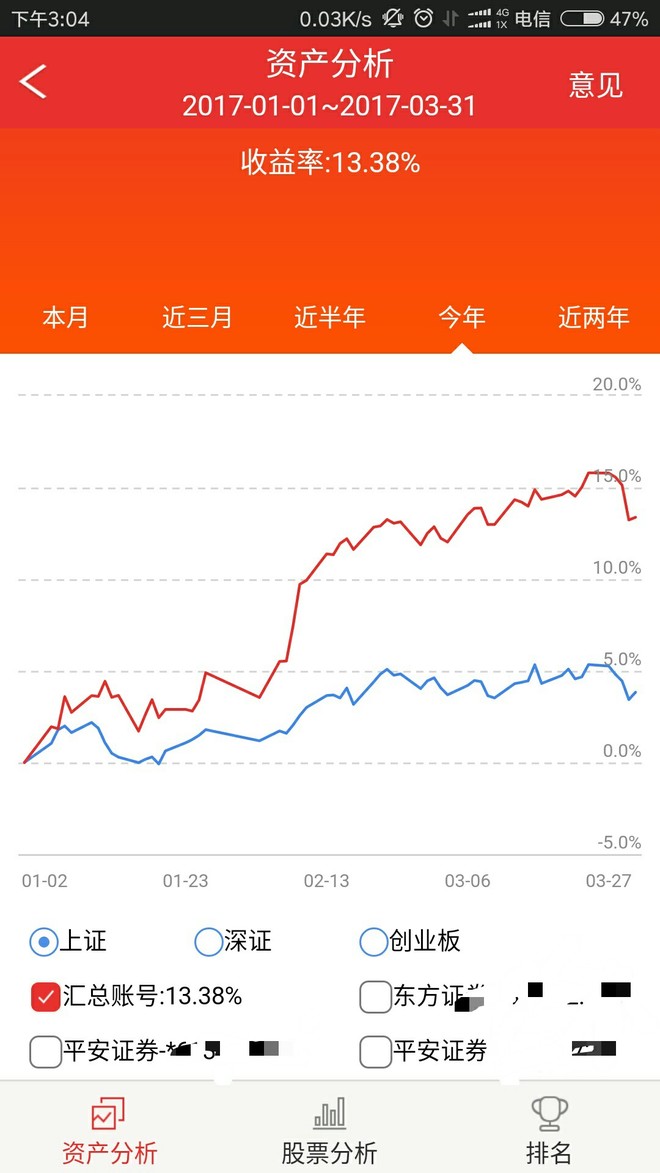Go to the 排名 bottom tab
The height and width of the screenshot is (1173, 660).
(x=549, y=1130)
